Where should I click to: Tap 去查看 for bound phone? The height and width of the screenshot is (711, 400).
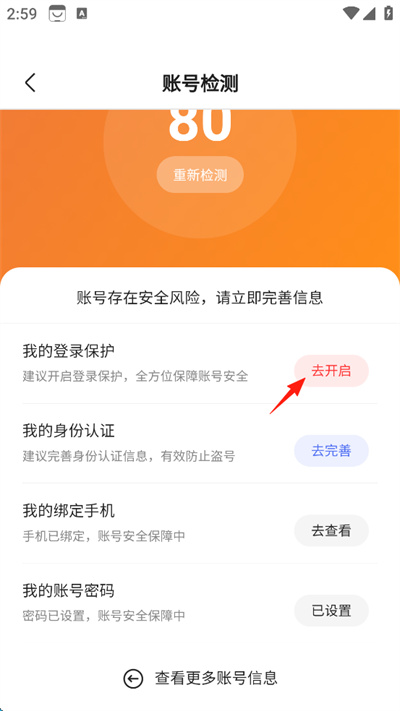pyautogui.click(x=331, y=531)
